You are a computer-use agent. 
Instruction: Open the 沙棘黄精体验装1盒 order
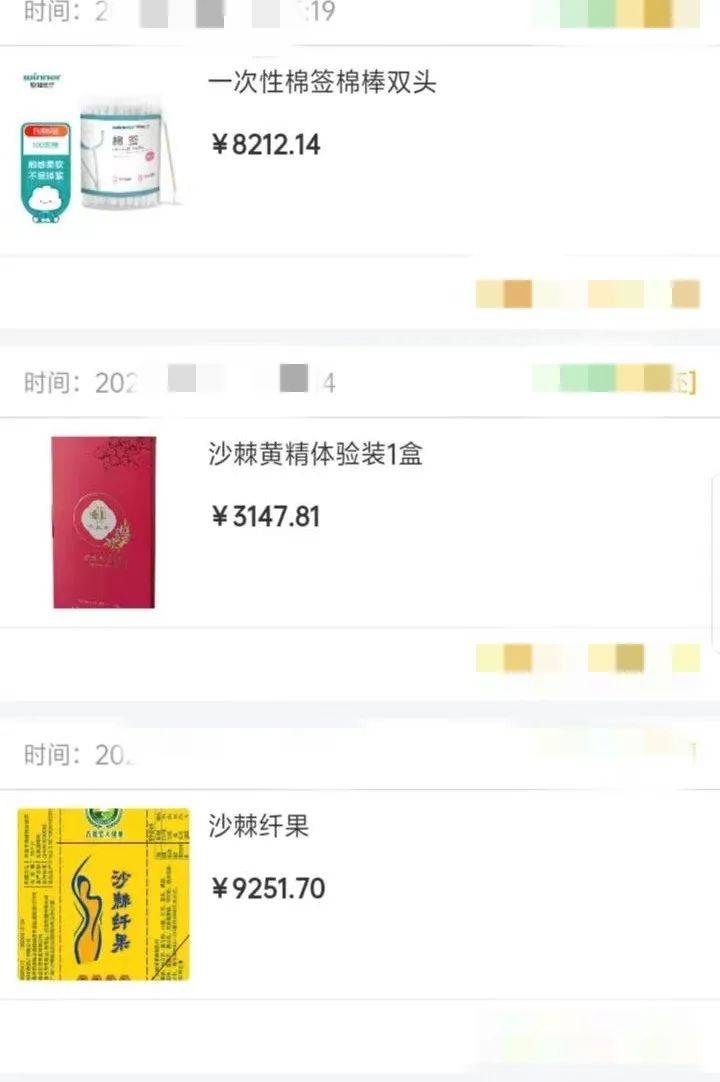tap(315, 455)
